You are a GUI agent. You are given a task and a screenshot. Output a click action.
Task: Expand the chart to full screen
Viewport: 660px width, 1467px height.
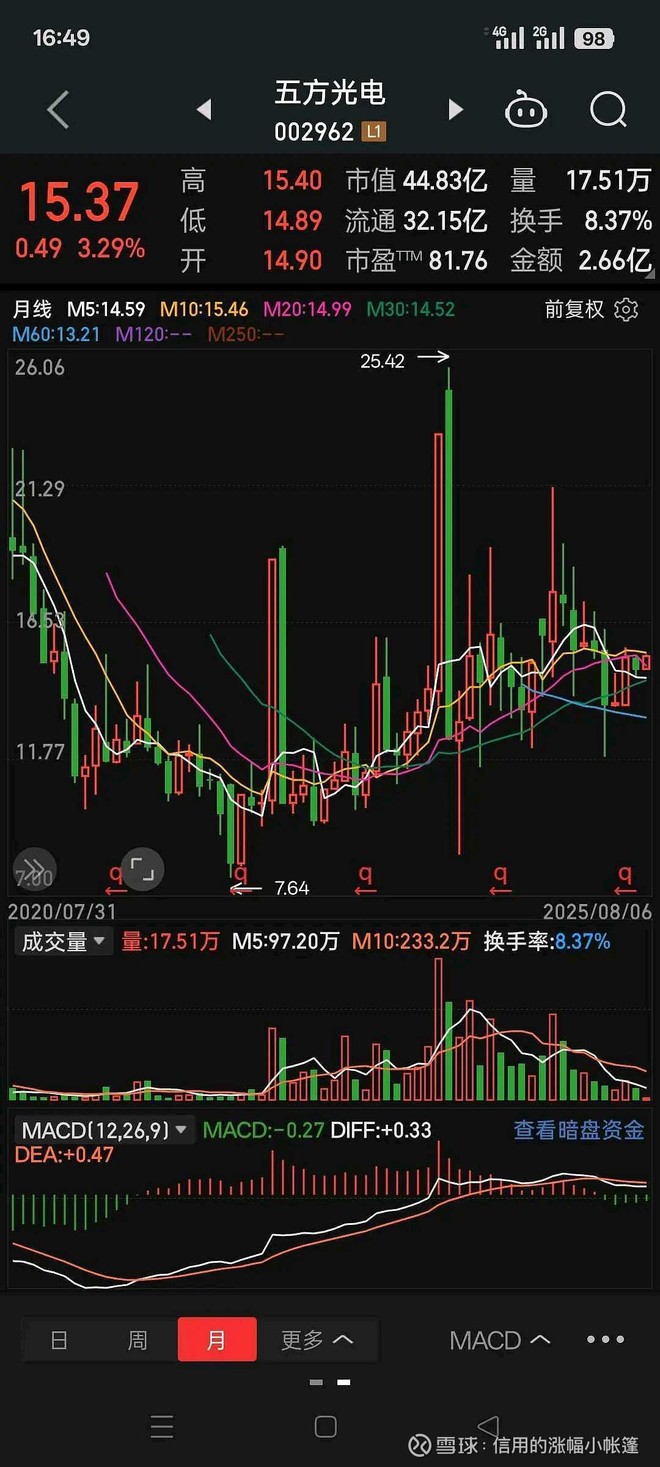click(x=142, y=868)
